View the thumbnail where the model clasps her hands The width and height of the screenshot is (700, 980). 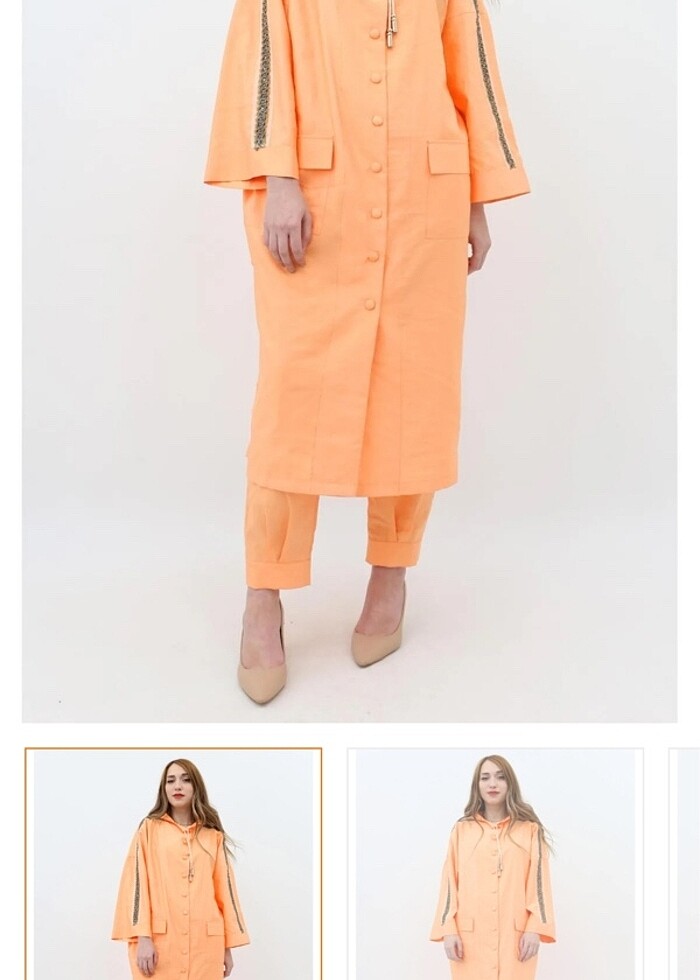pyautogui.click(x=496, y=864)
